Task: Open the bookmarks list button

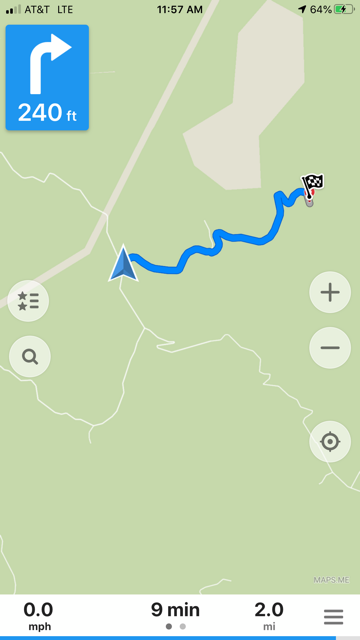Action: pos(29,301)
